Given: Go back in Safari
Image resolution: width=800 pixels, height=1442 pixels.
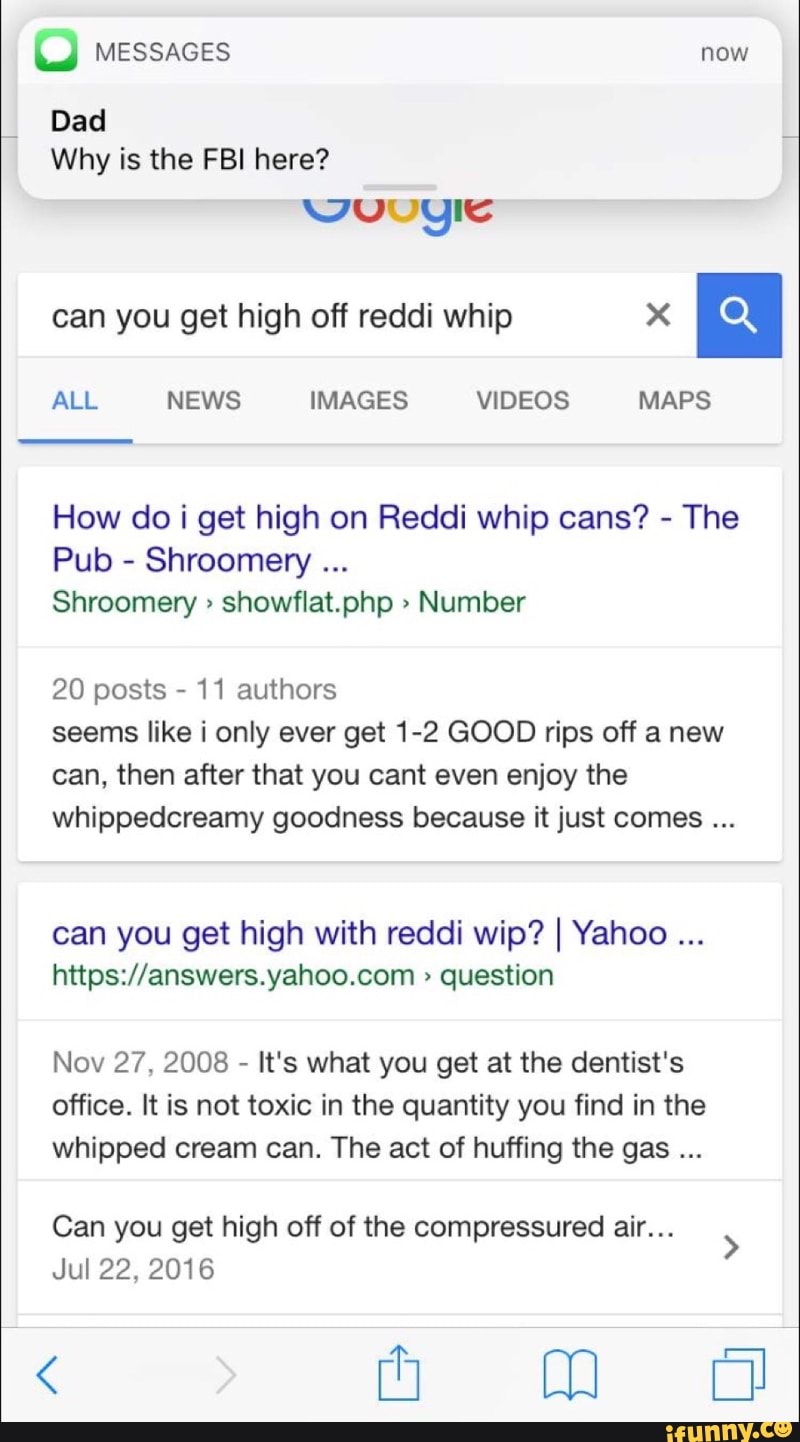Looking at the screenshot, I should (46, 1377).
